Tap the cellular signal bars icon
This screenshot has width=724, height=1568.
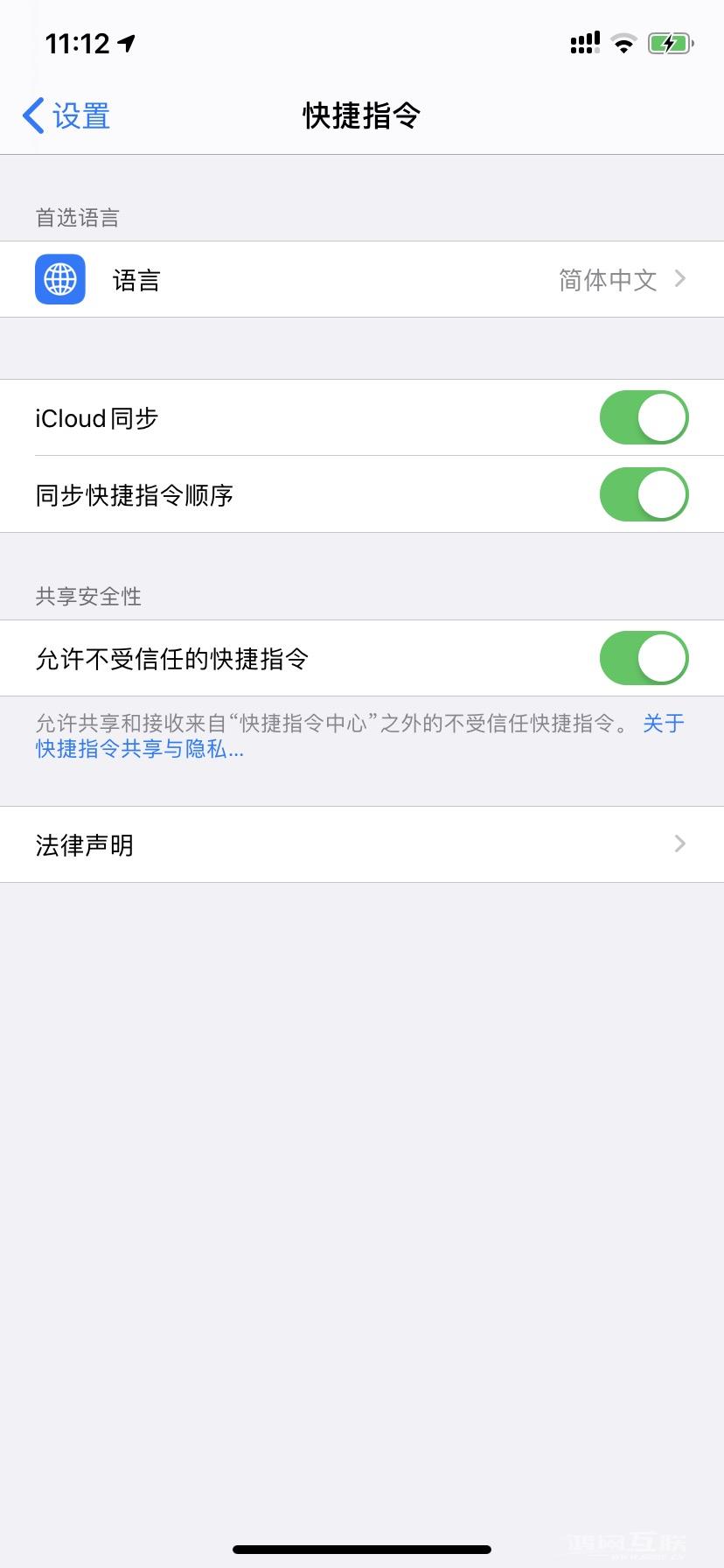(583, 42)
